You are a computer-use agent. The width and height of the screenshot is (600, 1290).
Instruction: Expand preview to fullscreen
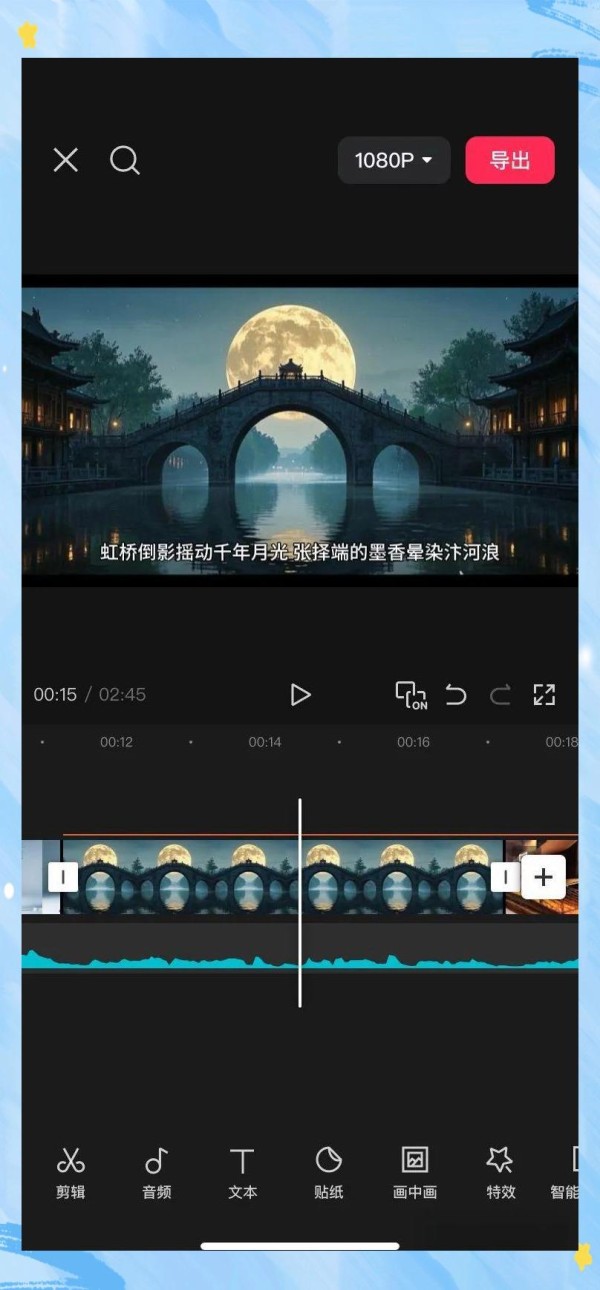click(544, 695)
